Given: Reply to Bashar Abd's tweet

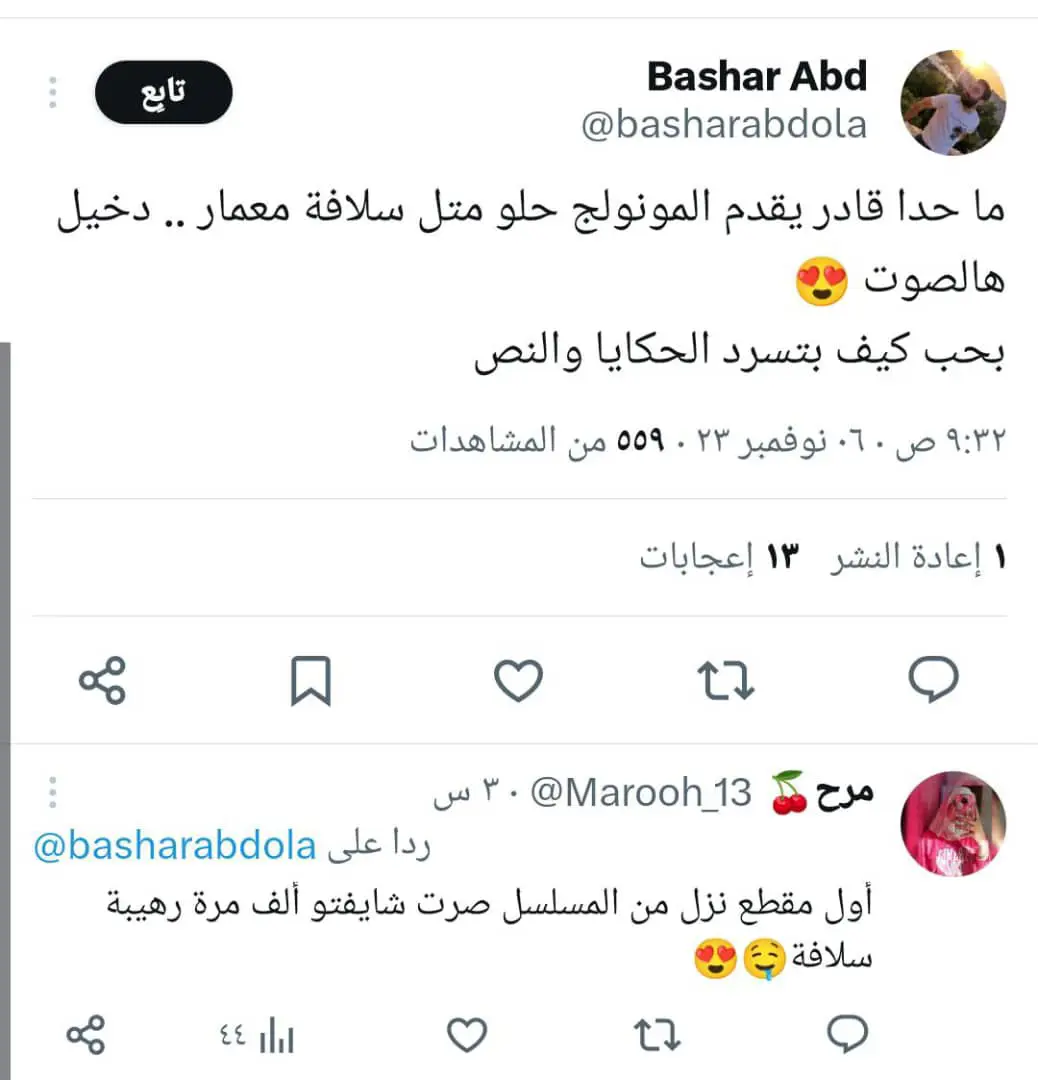Looking at the screenshot, I should click(x=932, y=681).
